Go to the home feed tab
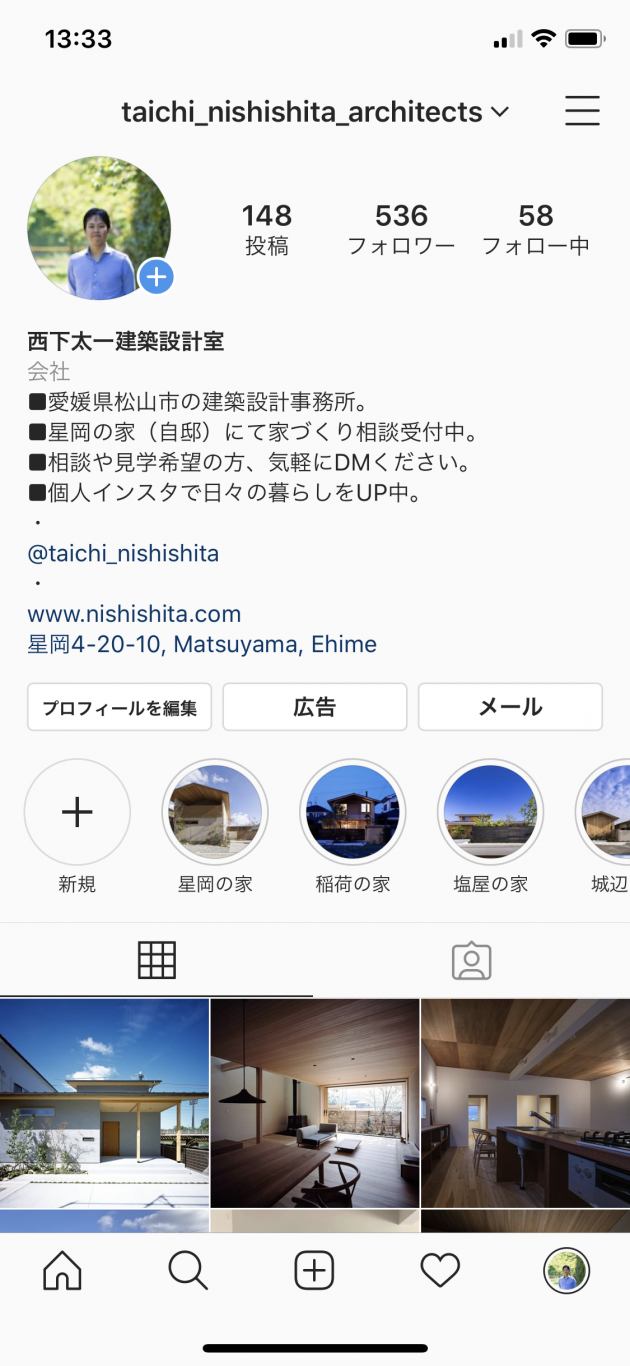Image resolution: width=630 pixels, height=1366 pixels. [x=62, y=1271]
